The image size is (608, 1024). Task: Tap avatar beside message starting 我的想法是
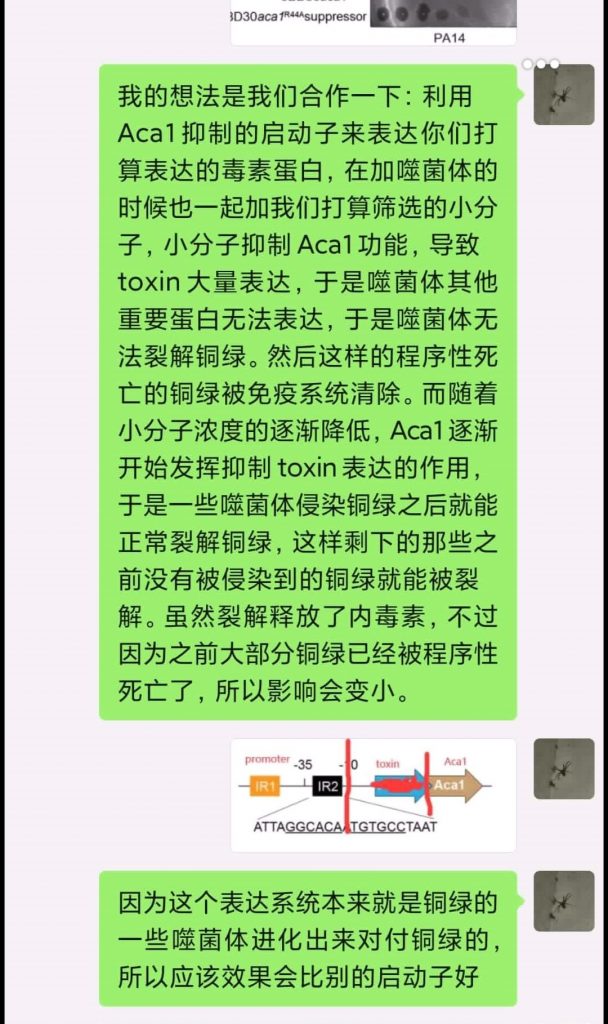(564, 95)
